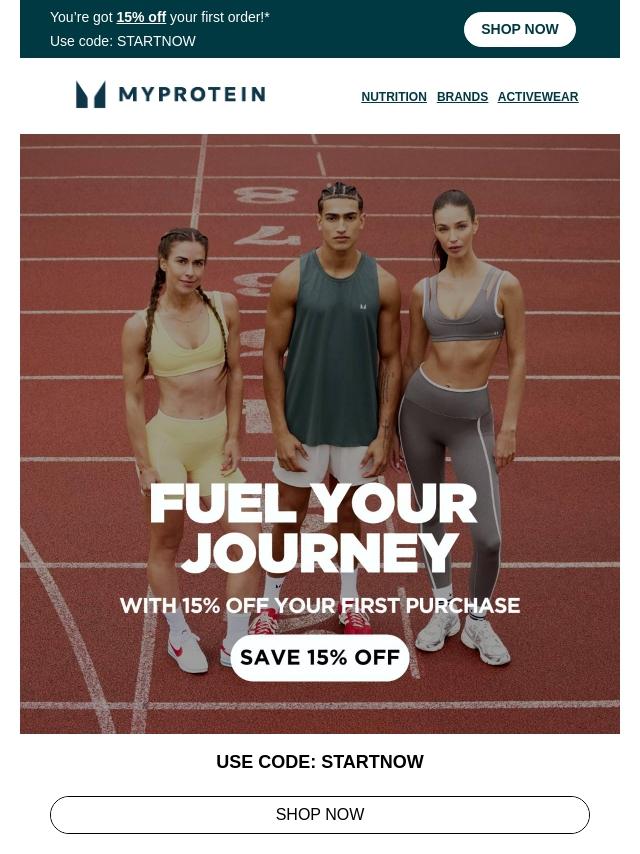Image resolution: width=640 pixels, height=854 pixels.
Task: Select the outlined SHOP NOW button below code
Action: point(320,814)
